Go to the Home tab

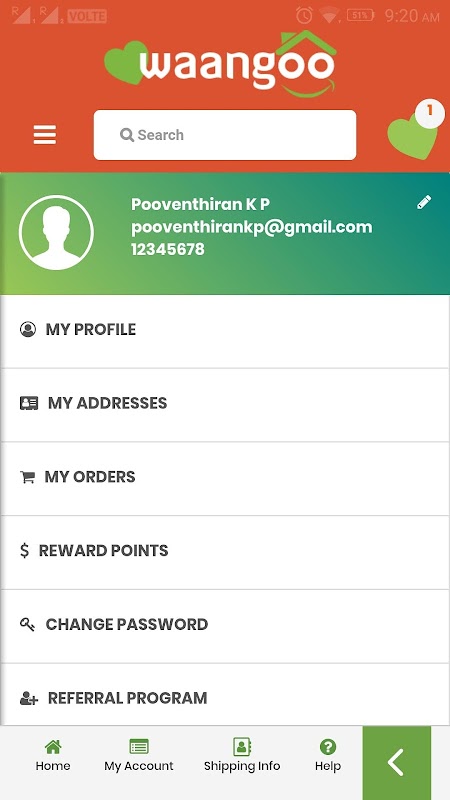pos(53,756)
